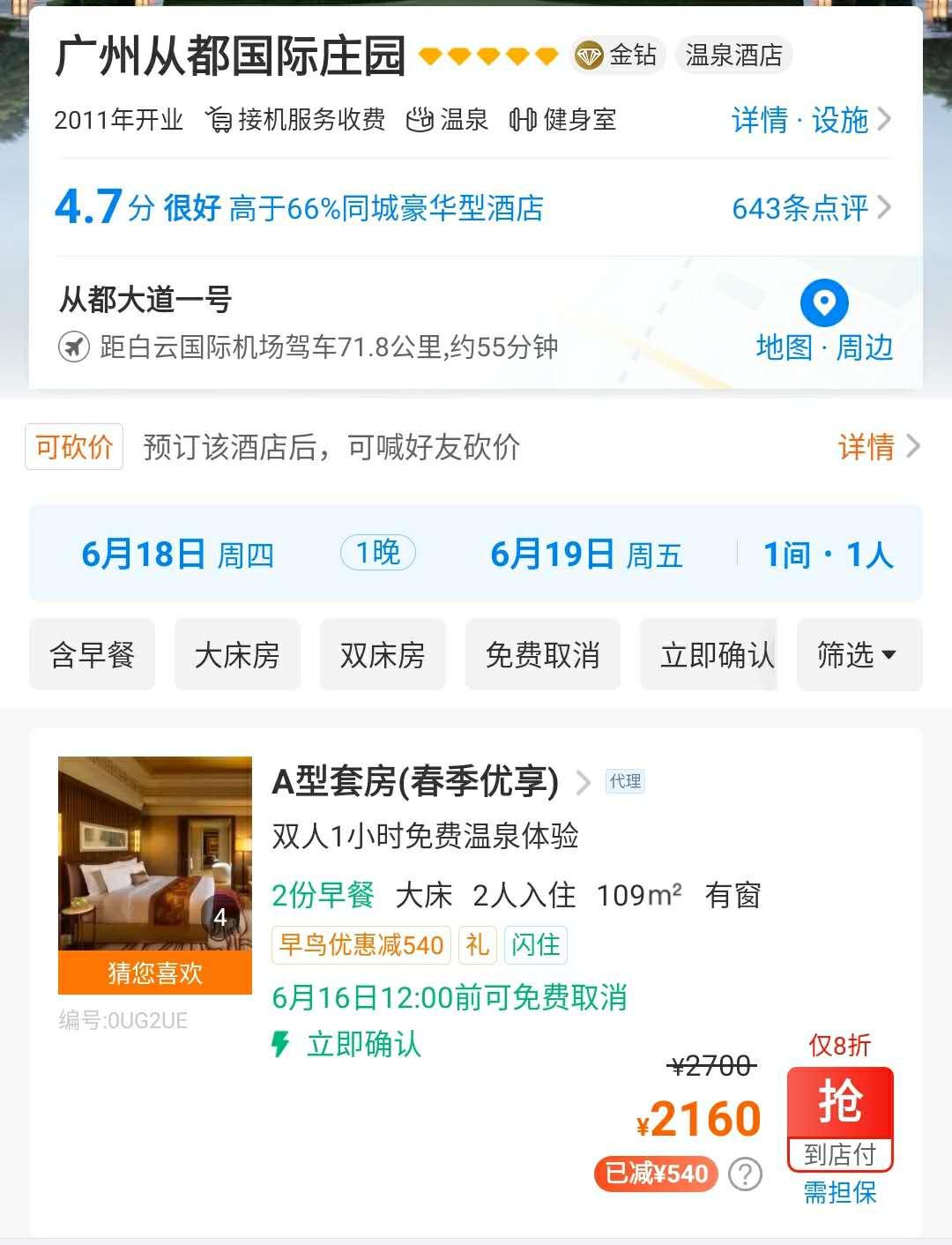Open the 筛选 filter dropdown
This screenshot has width=952, height=1245.
[859, 654]
